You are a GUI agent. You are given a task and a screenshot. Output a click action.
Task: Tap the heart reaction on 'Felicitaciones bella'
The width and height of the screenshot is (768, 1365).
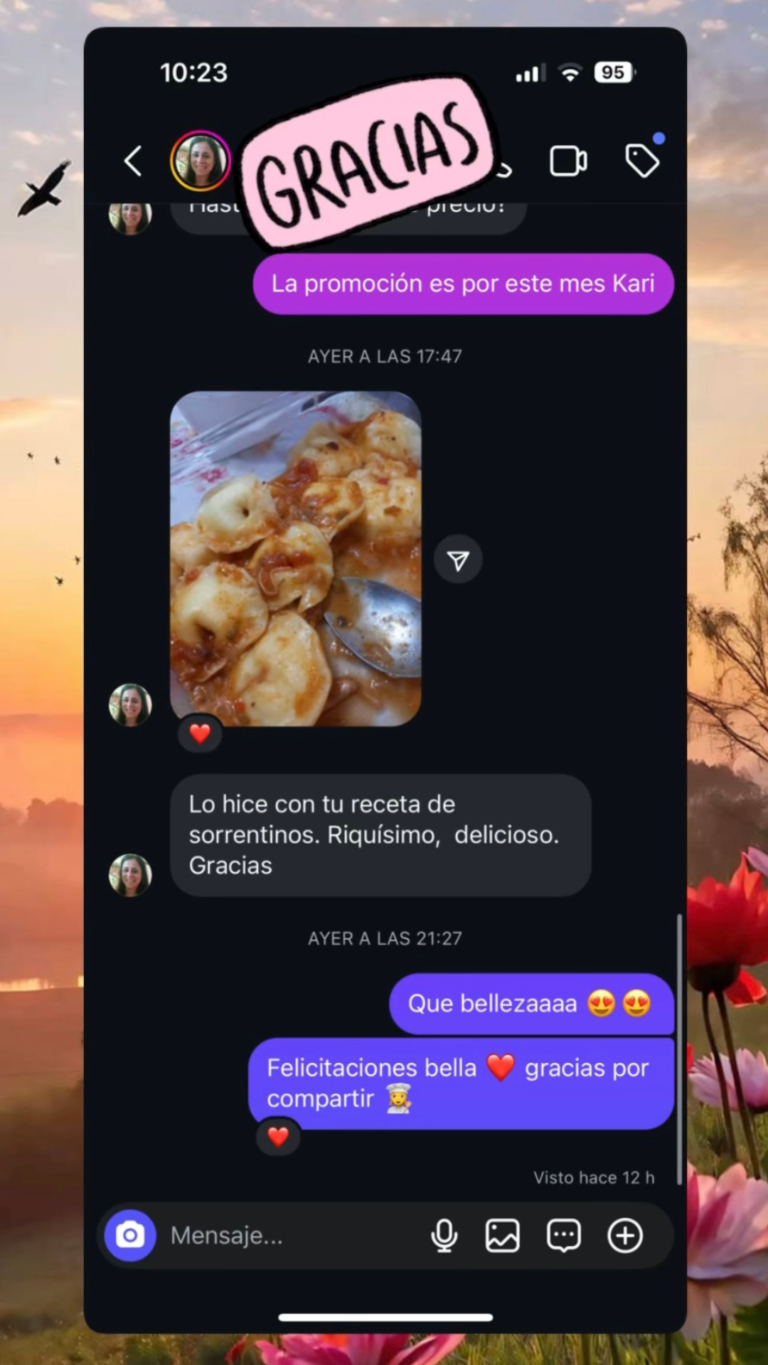[278, 1137]
